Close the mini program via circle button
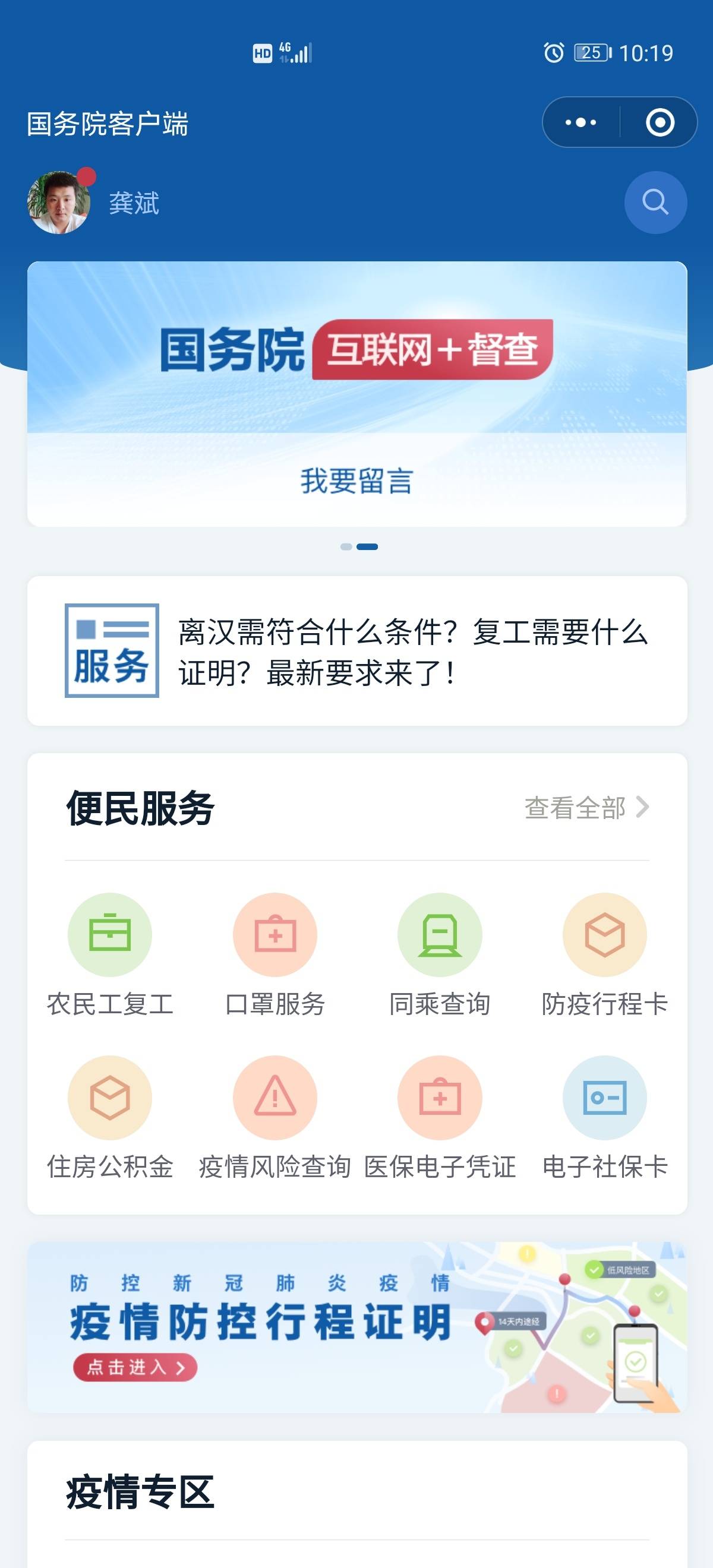The image size is (713, 1568). click(x=660, y=122)
